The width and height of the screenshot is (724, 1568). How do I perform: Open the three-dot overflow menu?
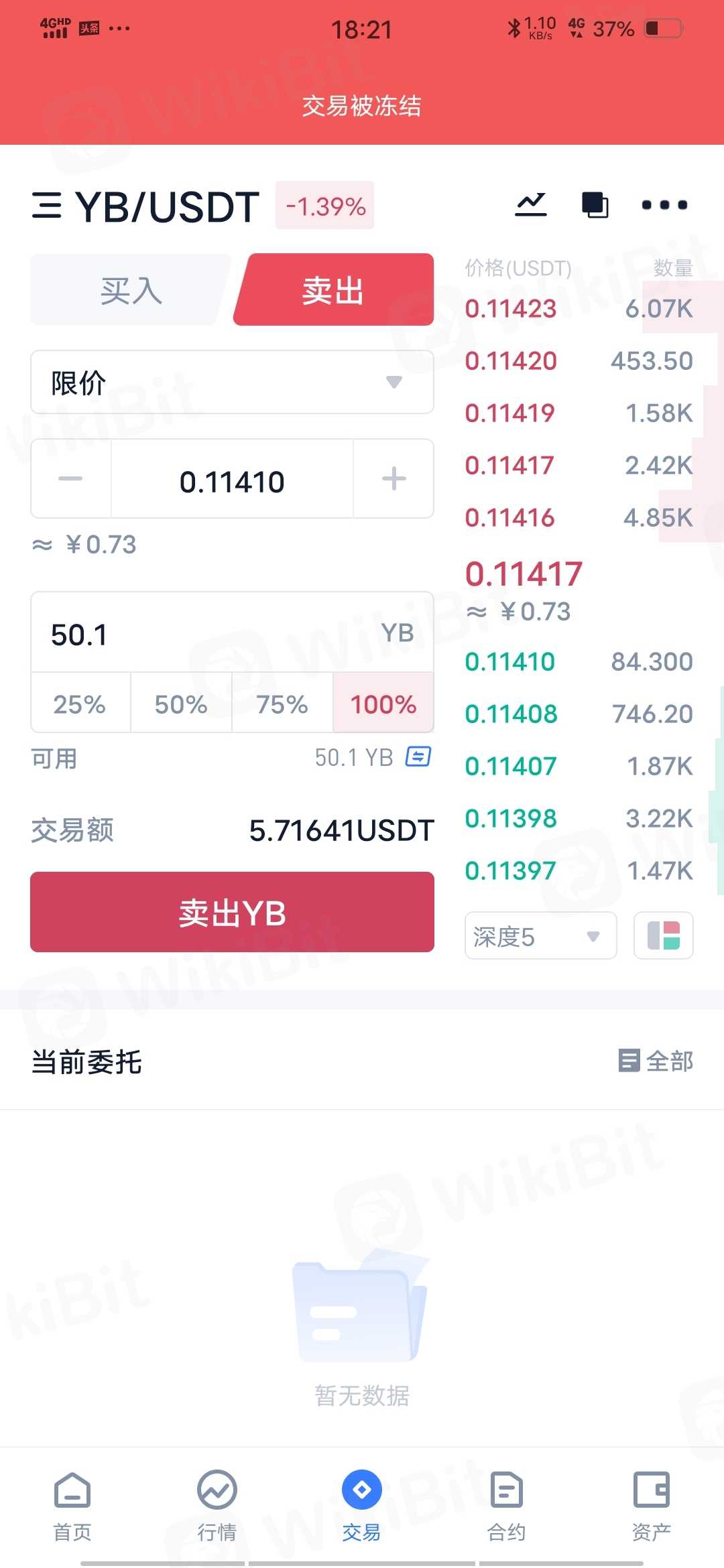pyautogui.click(x=664, y=204)
